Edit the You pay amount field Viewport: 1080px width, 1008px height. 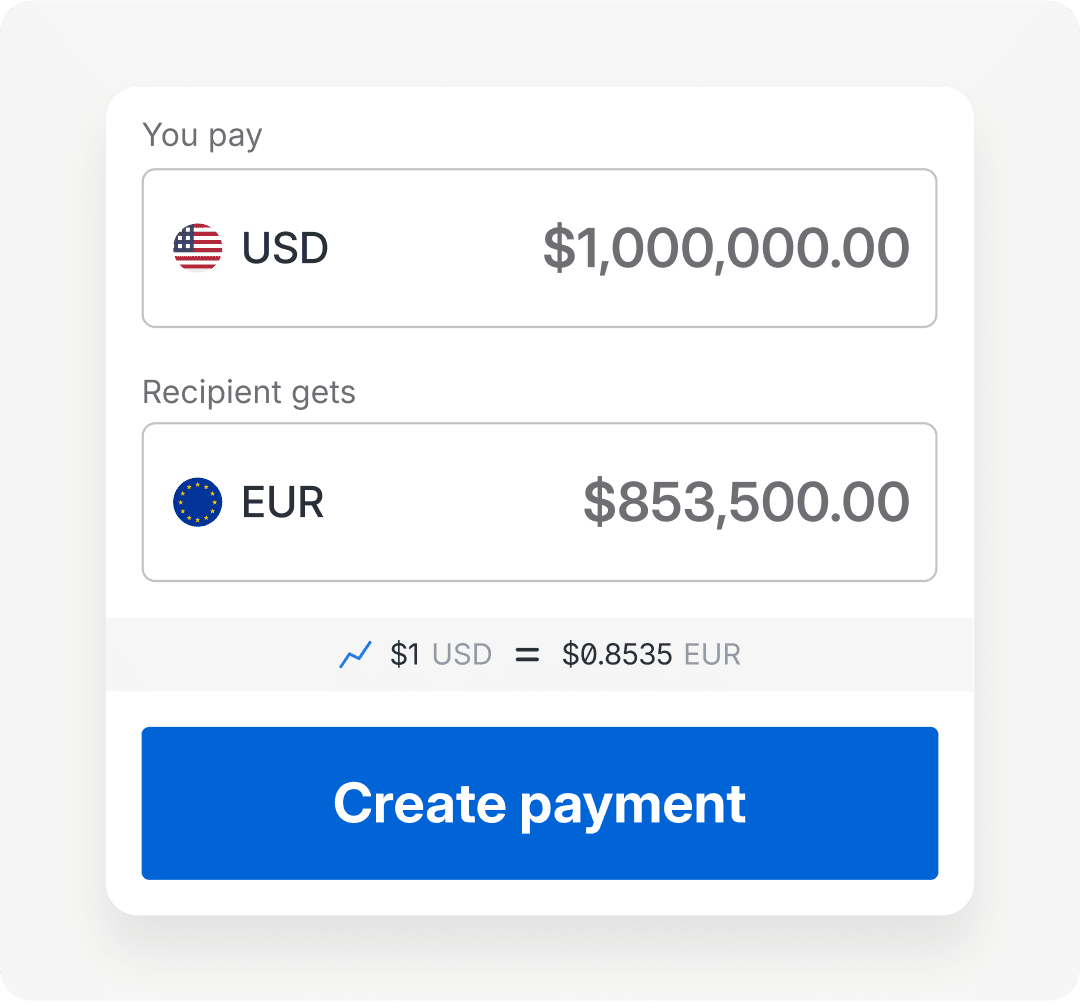click(725, 248)
